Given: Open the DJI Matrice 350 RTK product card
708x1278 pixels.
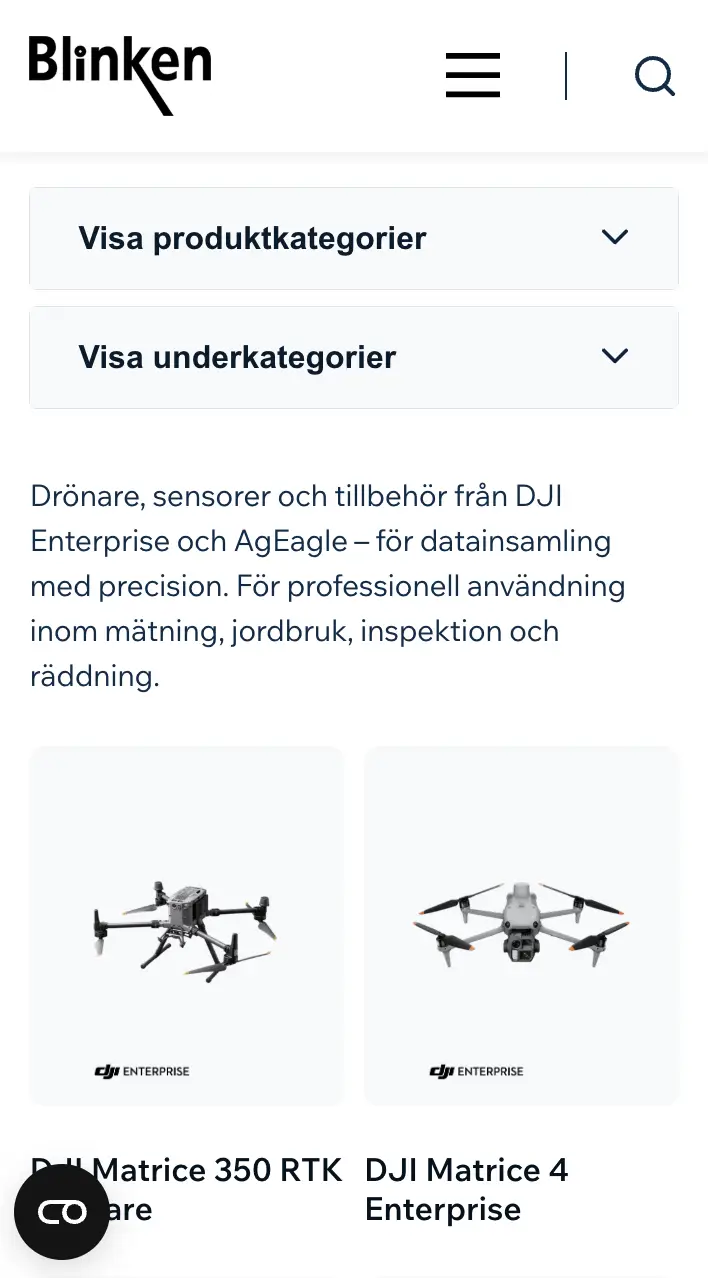Looking at the screenshot, I should 186,925.
